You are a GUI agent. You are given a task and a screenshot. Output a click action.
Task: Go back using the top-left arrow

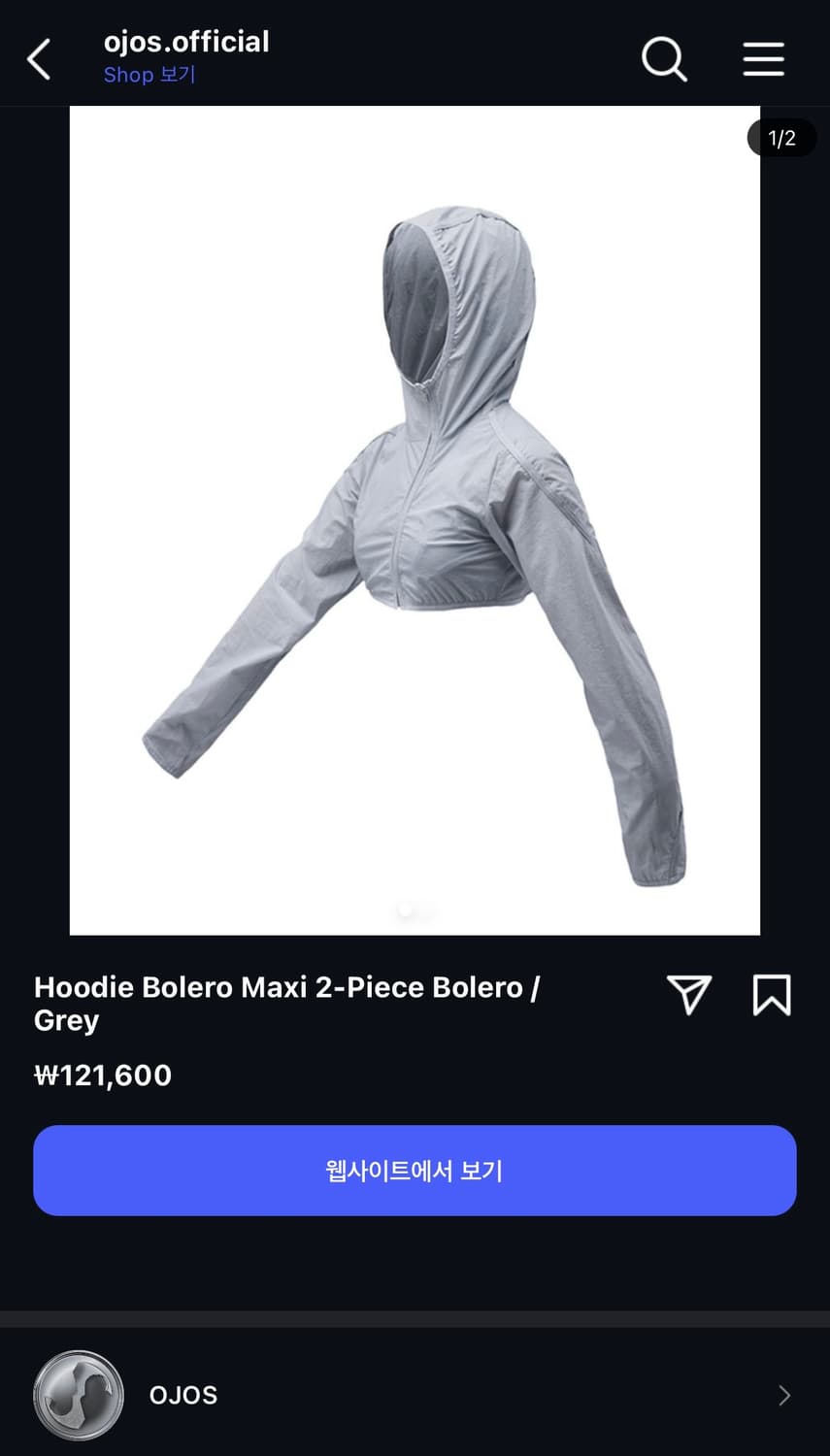tap(39, 60)
